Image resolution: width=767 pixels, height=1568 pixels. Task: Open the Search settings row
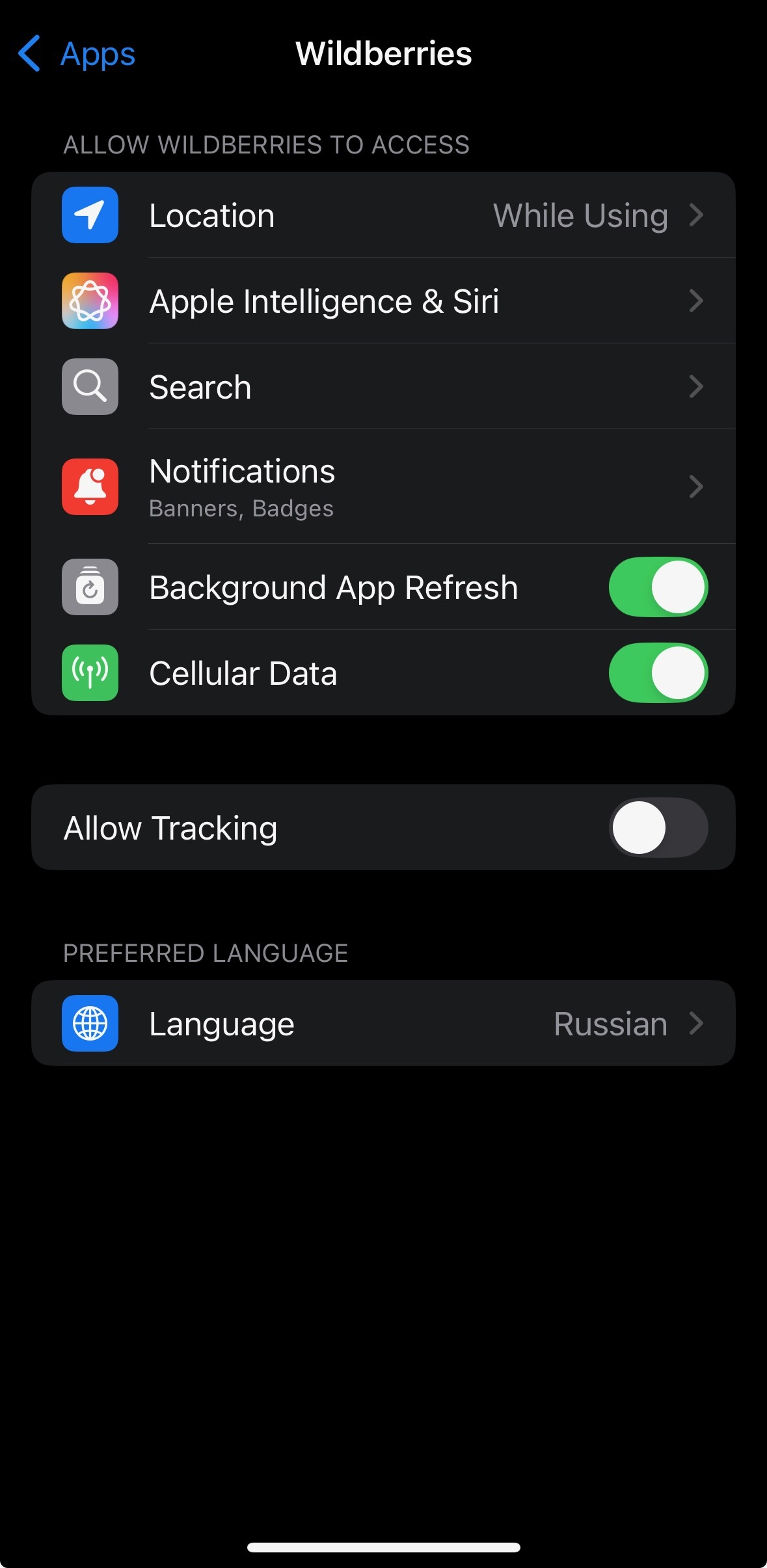383,387
